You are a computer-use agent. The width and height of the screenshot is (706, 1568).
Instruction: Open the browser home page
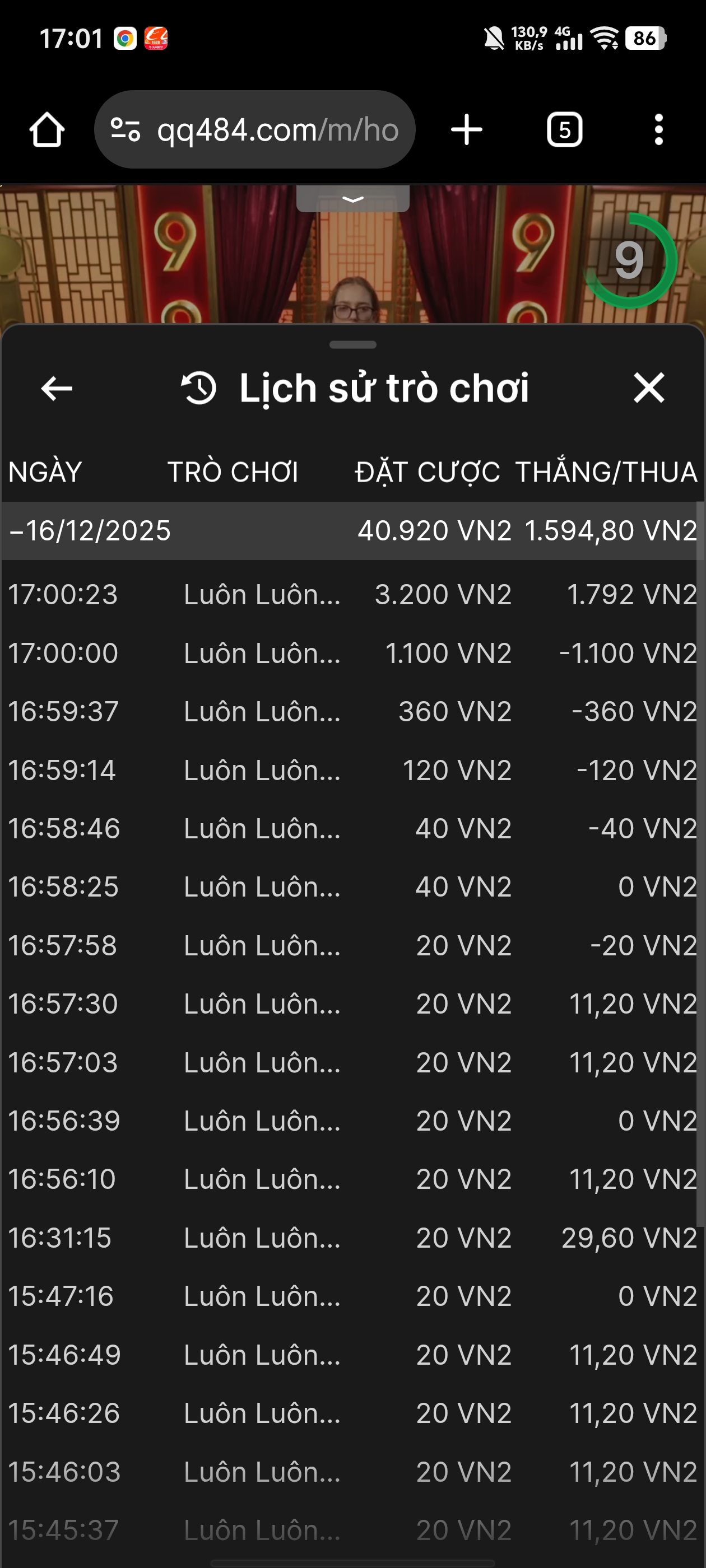[47, 130]
